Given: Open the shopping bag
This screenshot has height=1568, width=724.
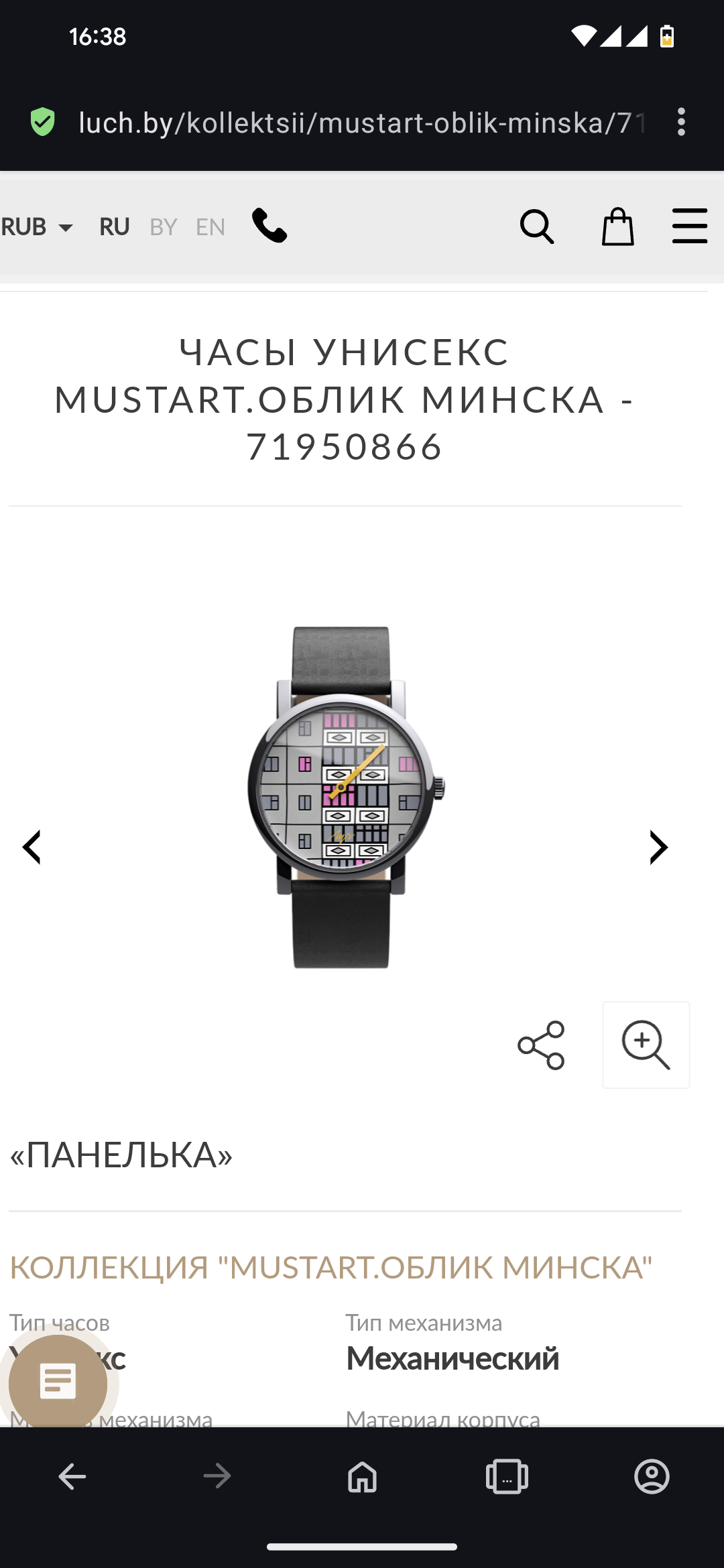Looking at the screenshot, I should coord(617,226).
